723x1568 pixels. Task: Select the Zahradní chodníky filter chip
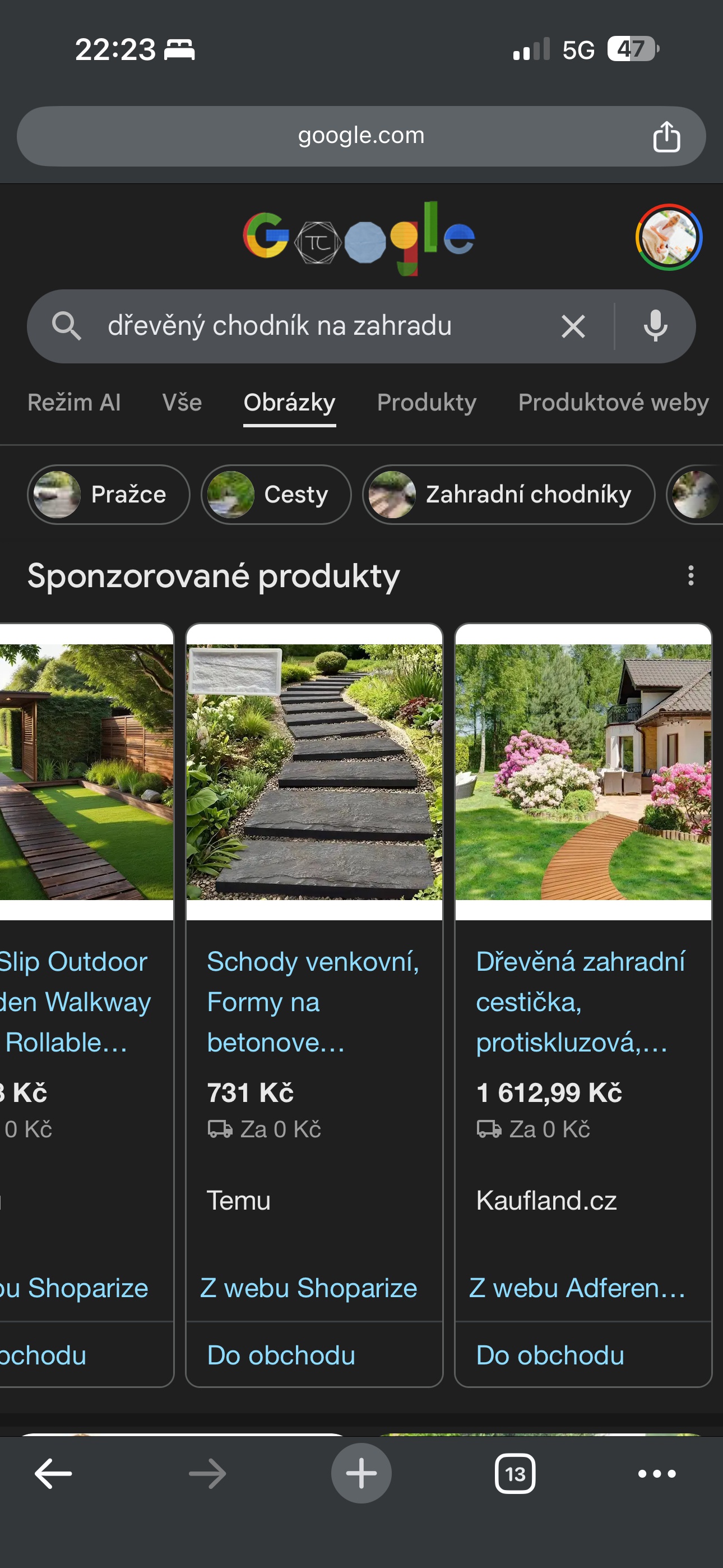(508, 494)
